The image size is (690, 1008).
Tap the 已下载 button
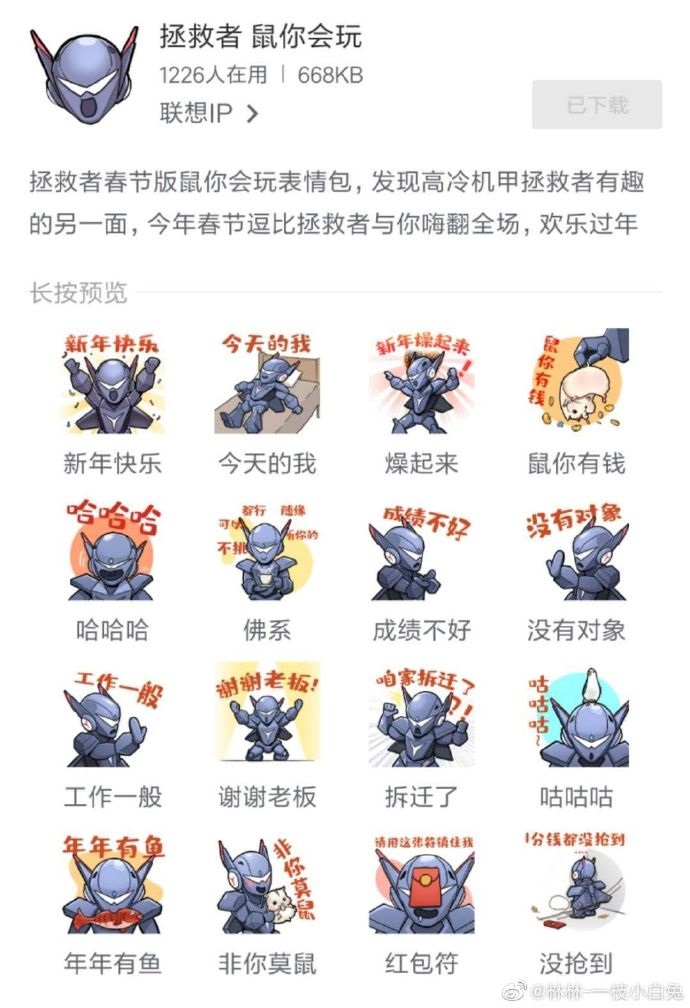[x=597, y=105]
